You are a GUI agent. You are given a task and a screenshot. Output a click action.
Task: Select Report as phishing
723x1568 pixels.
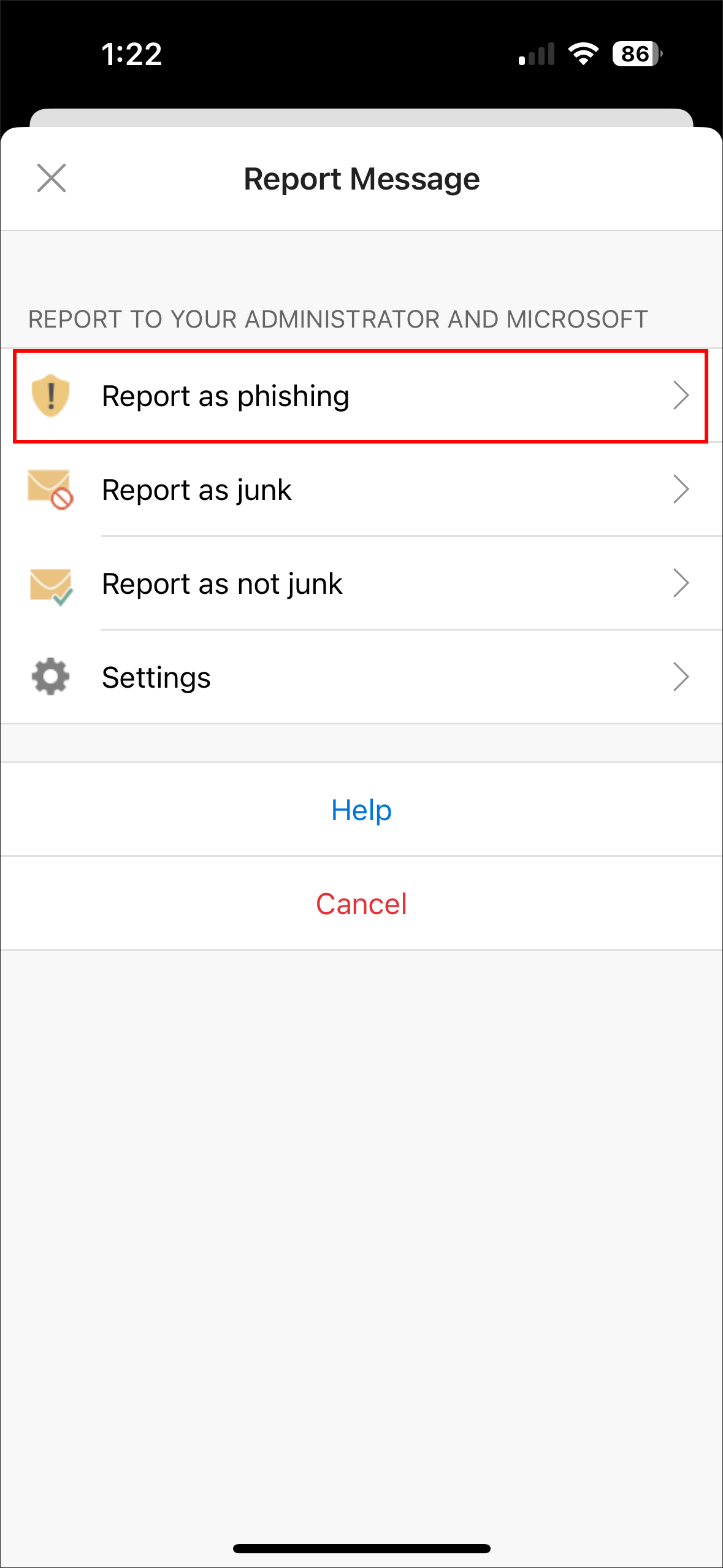click(361, 396)
